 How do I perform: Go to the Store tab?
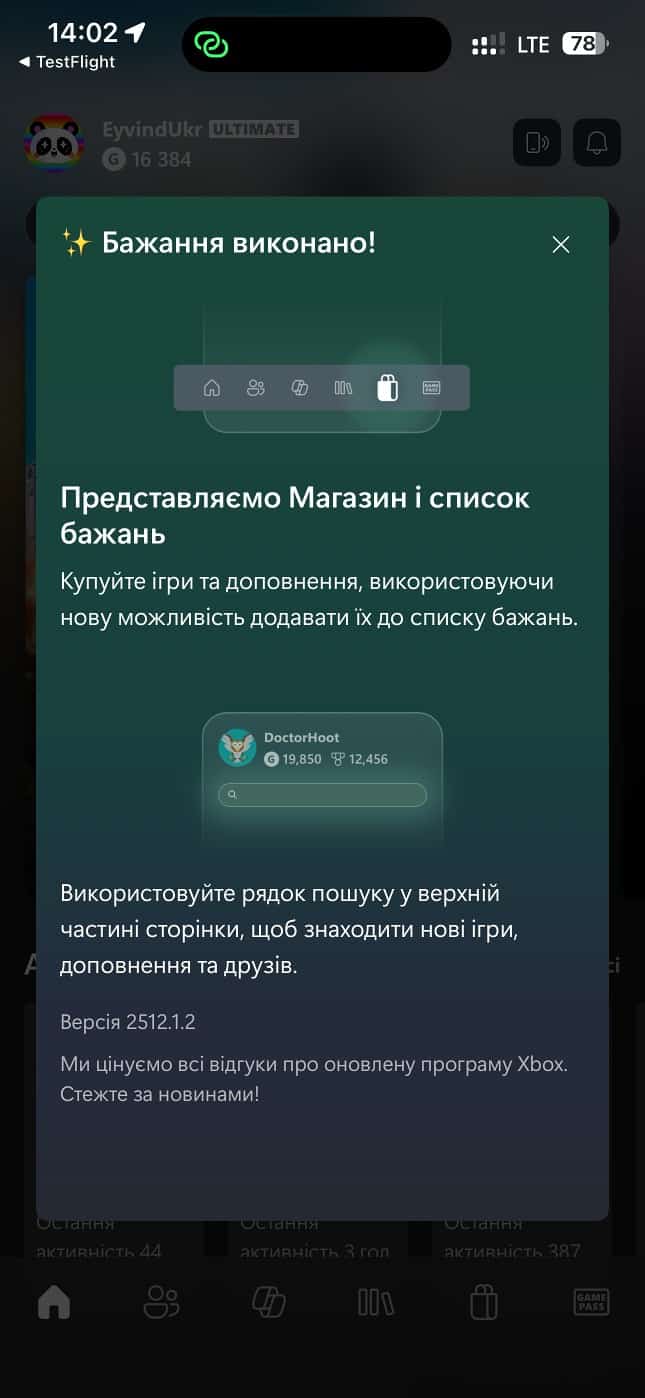pos(484,1302)
